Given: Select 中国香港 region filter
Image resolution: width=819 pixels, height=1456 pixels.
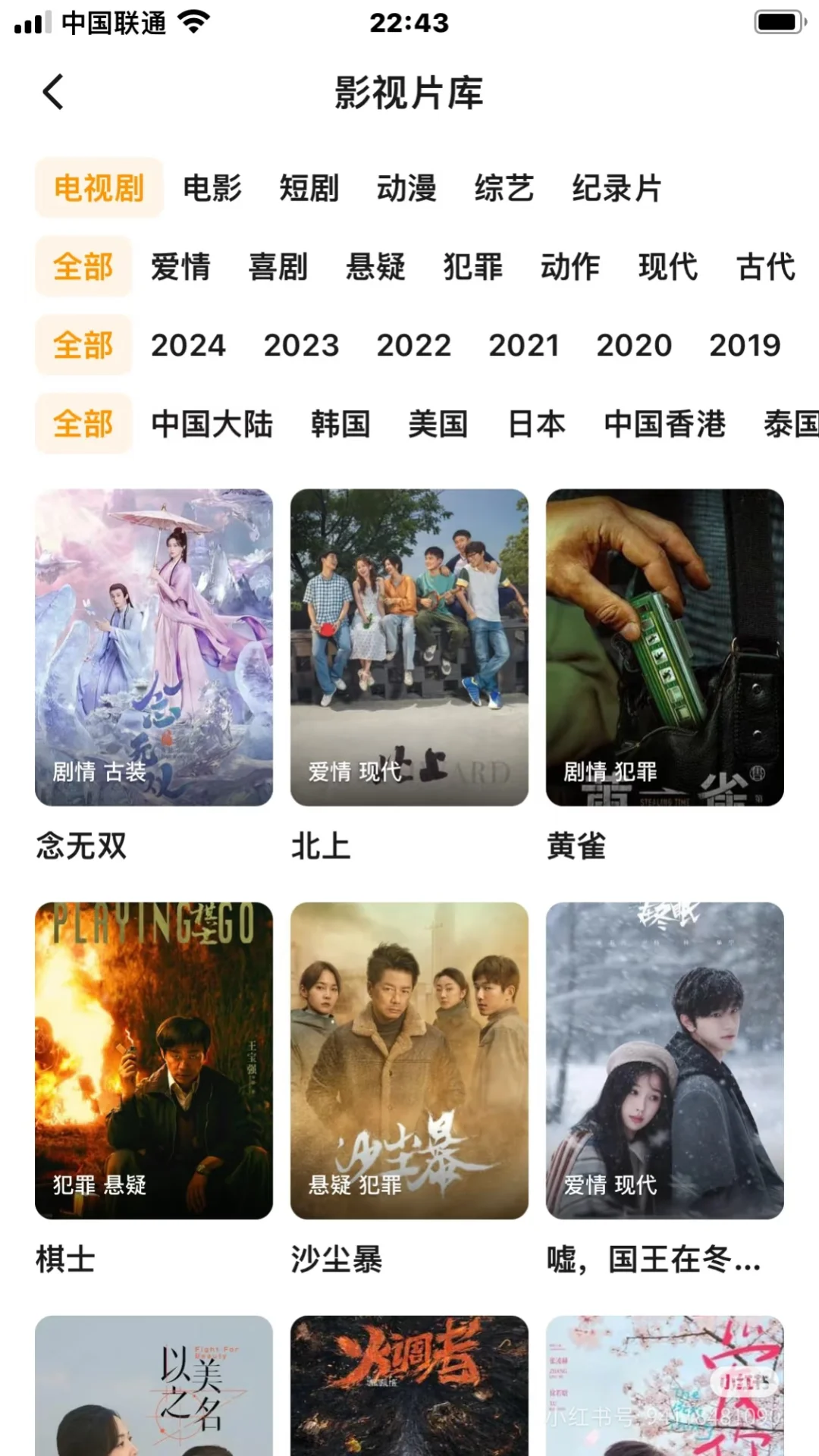Looking at the screenshot, I should [664, 424].
